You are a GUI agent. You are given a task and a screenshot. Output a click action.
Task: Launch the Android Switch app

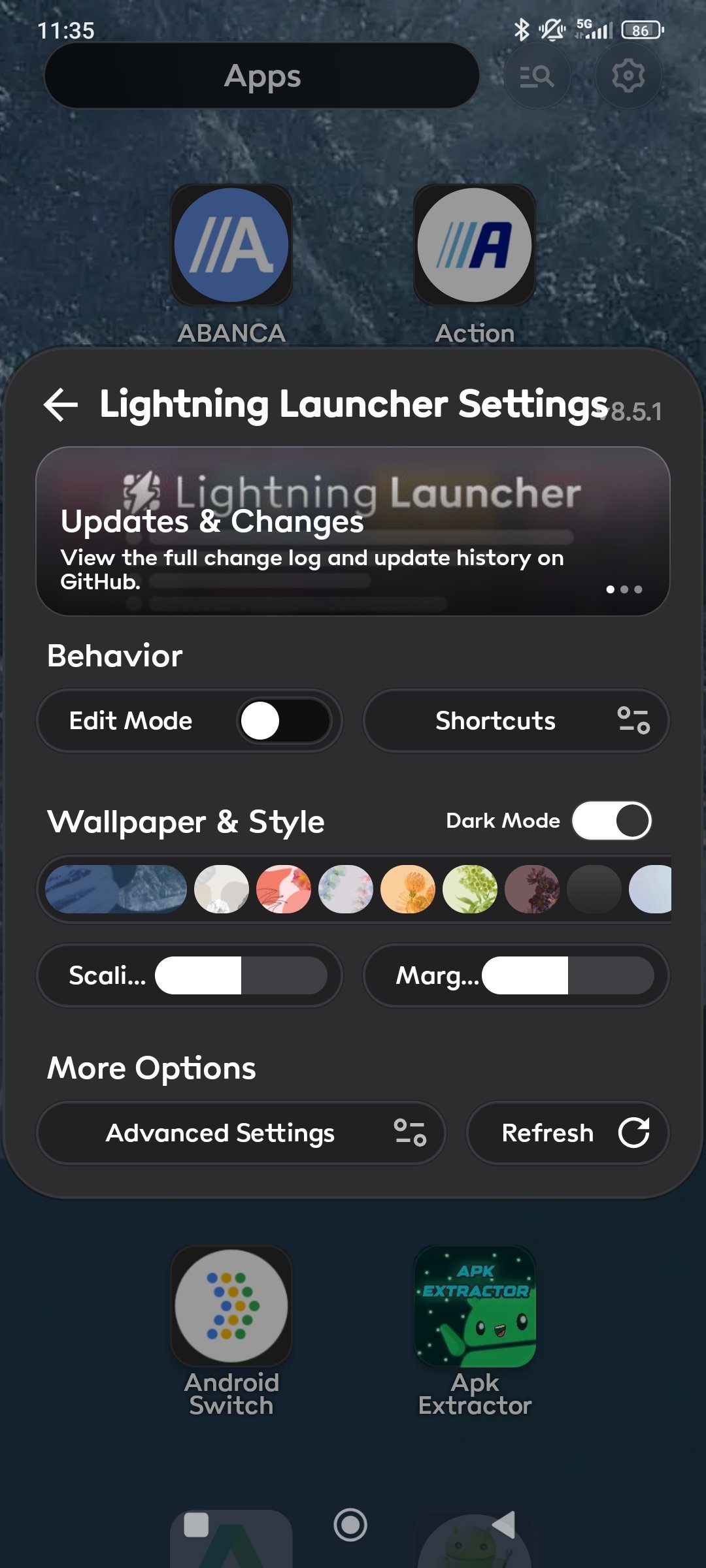[x=231, y=1307]
